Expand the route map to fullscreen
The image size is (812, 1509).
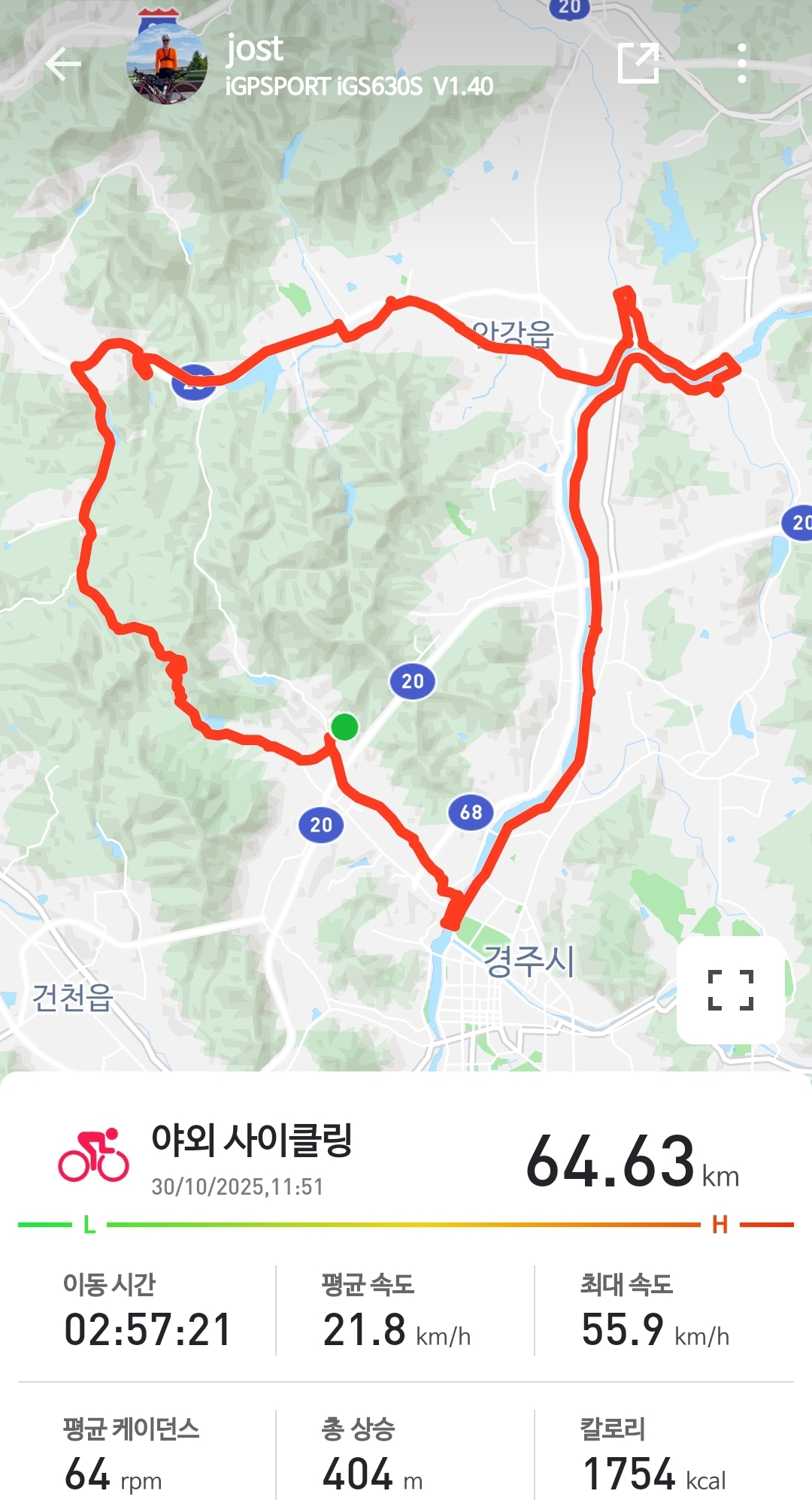(730, 989)
